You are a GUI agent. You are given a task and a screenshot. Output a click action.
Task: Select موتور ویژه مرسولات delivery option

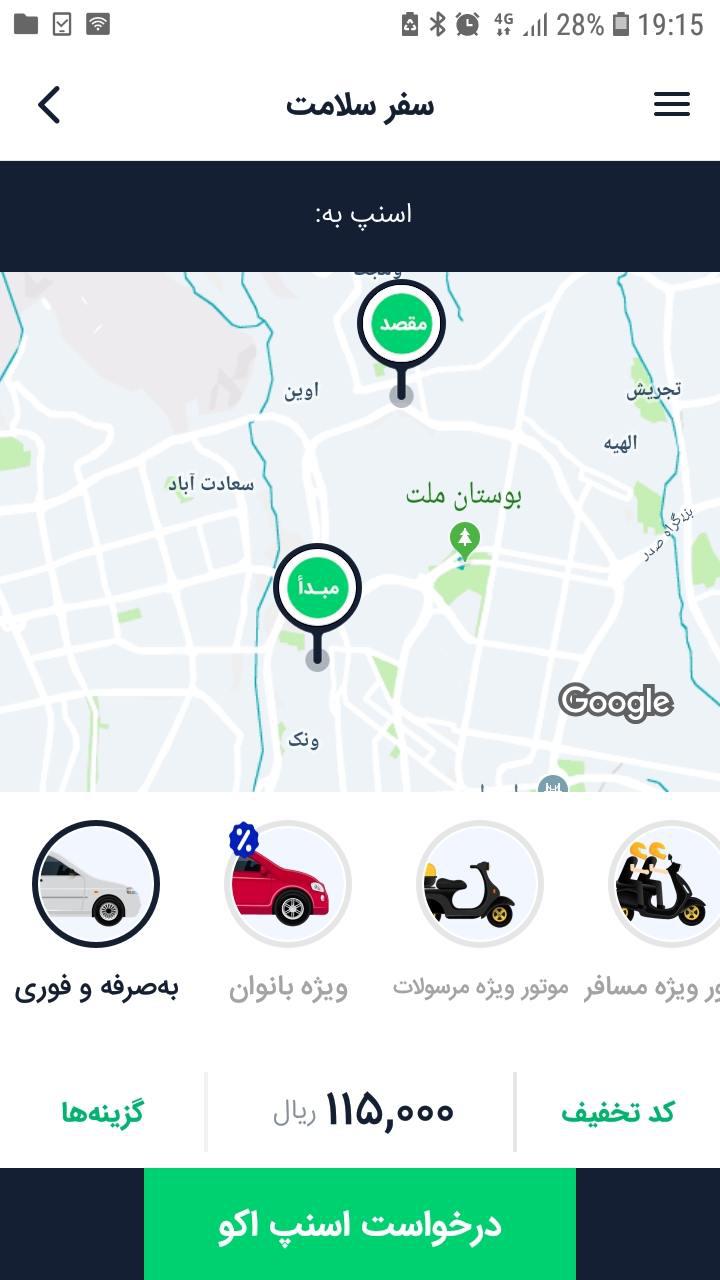pyautogui.click(x=480, y=884)
